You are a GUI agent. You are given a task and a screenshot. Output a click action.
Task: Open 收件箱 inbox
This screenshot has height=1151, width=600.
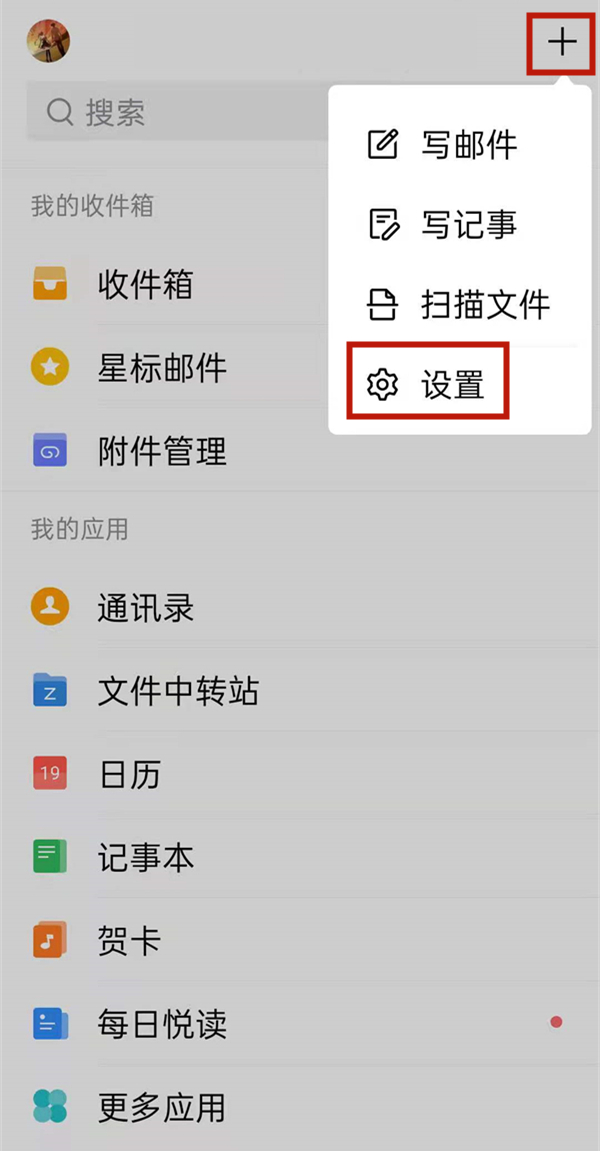point(145,285)
